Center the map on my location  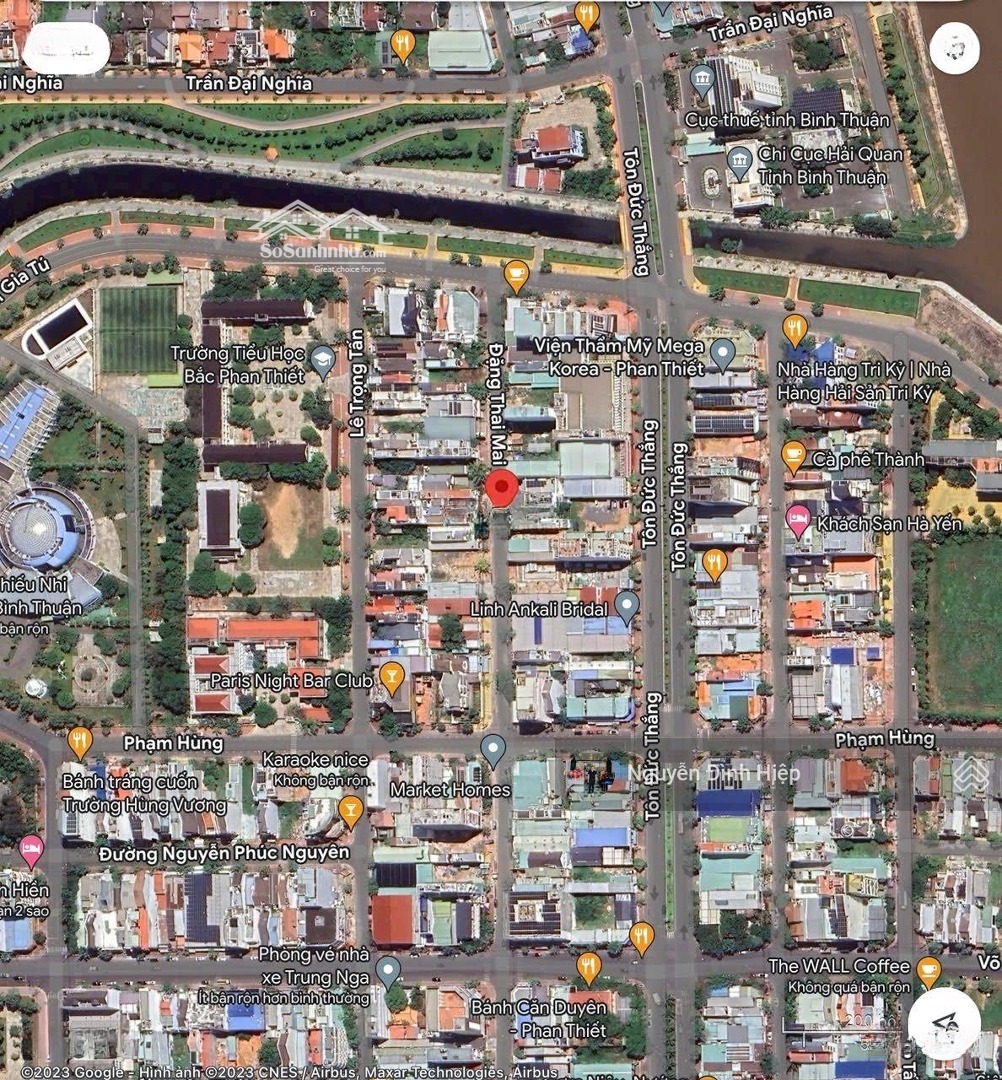944,1022
